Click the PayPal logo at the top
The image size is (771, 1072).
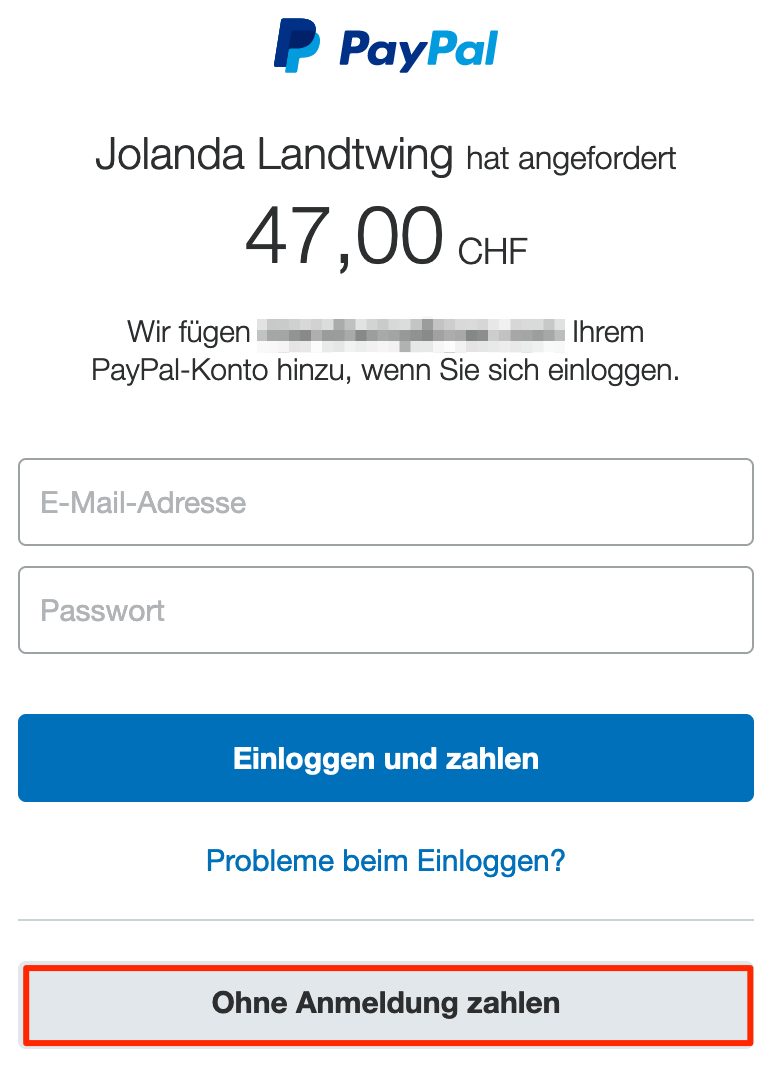pos(385,44)
